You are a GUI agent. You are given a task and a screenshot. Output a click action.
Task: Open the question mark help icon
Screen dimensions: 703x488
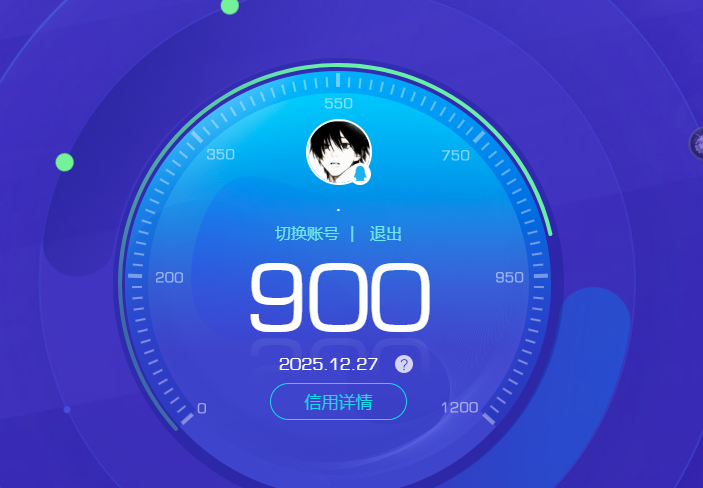point(403,364)
